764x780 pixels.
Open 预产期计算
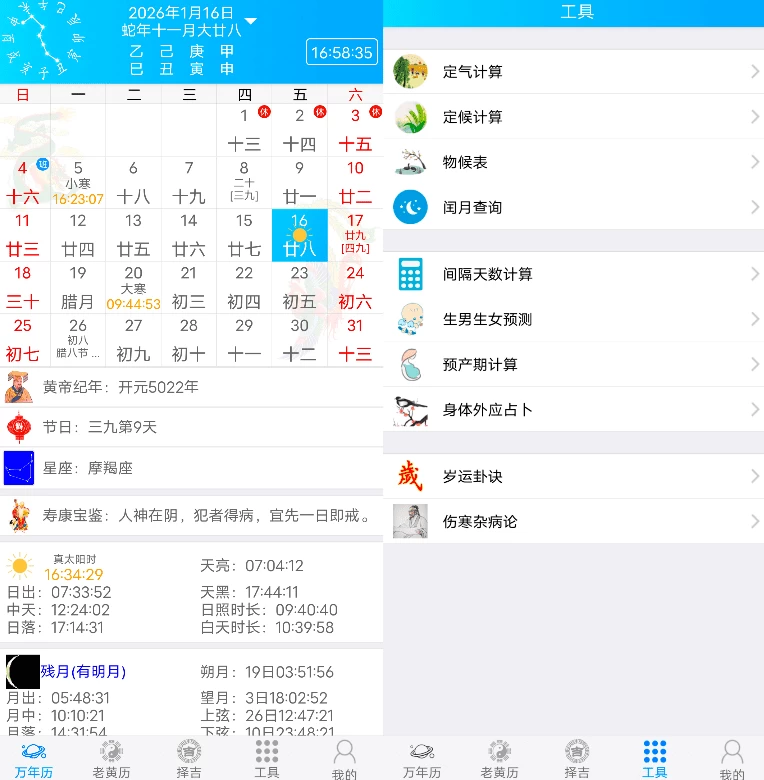click(x=573, y=364)
